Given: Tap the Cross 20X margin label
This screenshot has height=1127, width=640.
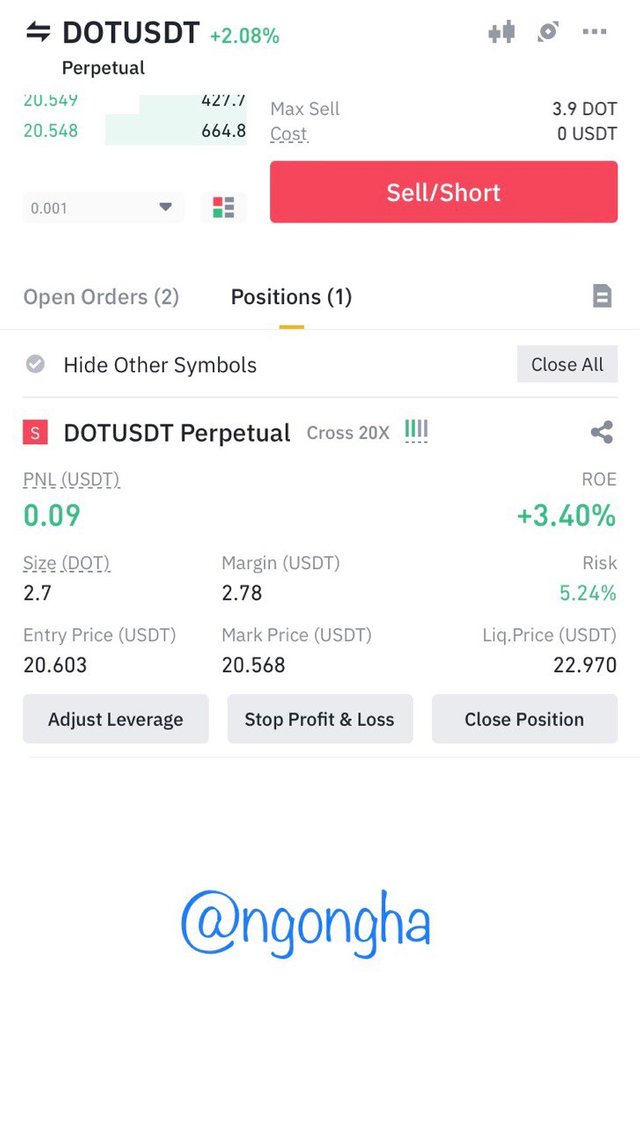Looking at the screenshot, I should pyautogui.click(x=348, y=433).
